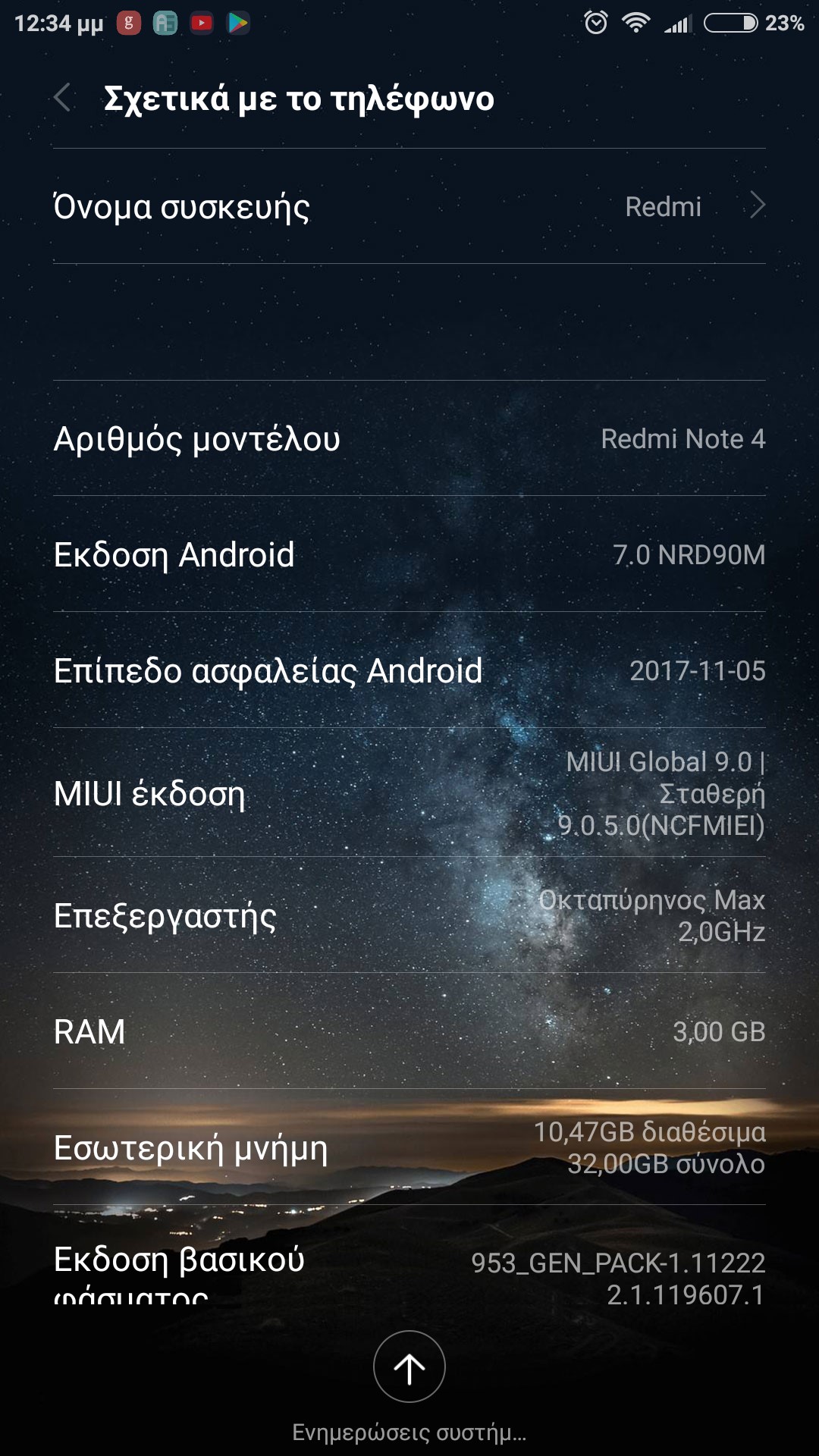Open the Όνομα συσκευής row
This screenshot has height=1456, width=819.
pos(409,206)
